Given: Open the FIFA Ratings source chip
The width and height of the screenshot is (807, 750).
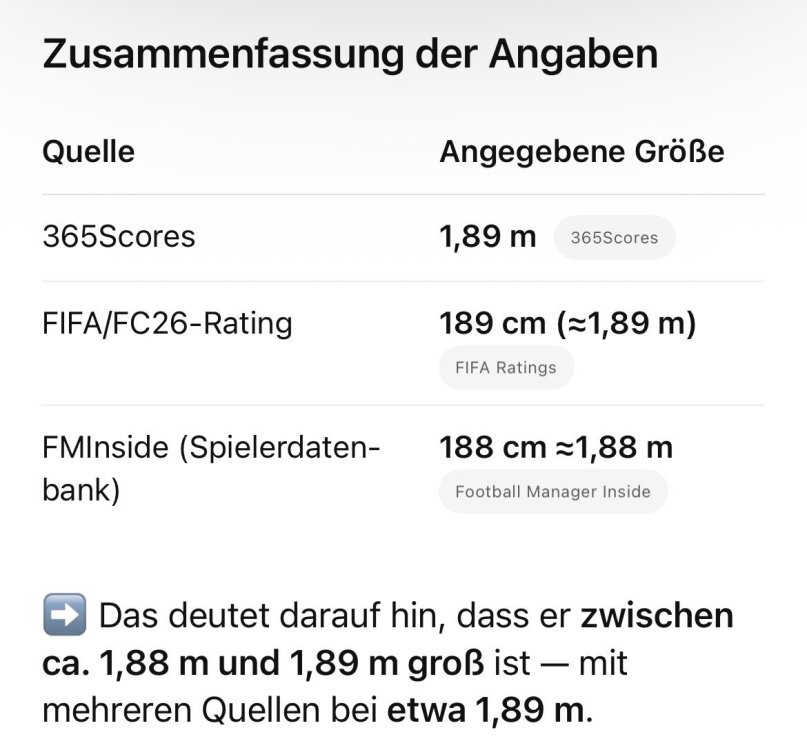Looking at the screenshot, I should (x=505, y=367).
